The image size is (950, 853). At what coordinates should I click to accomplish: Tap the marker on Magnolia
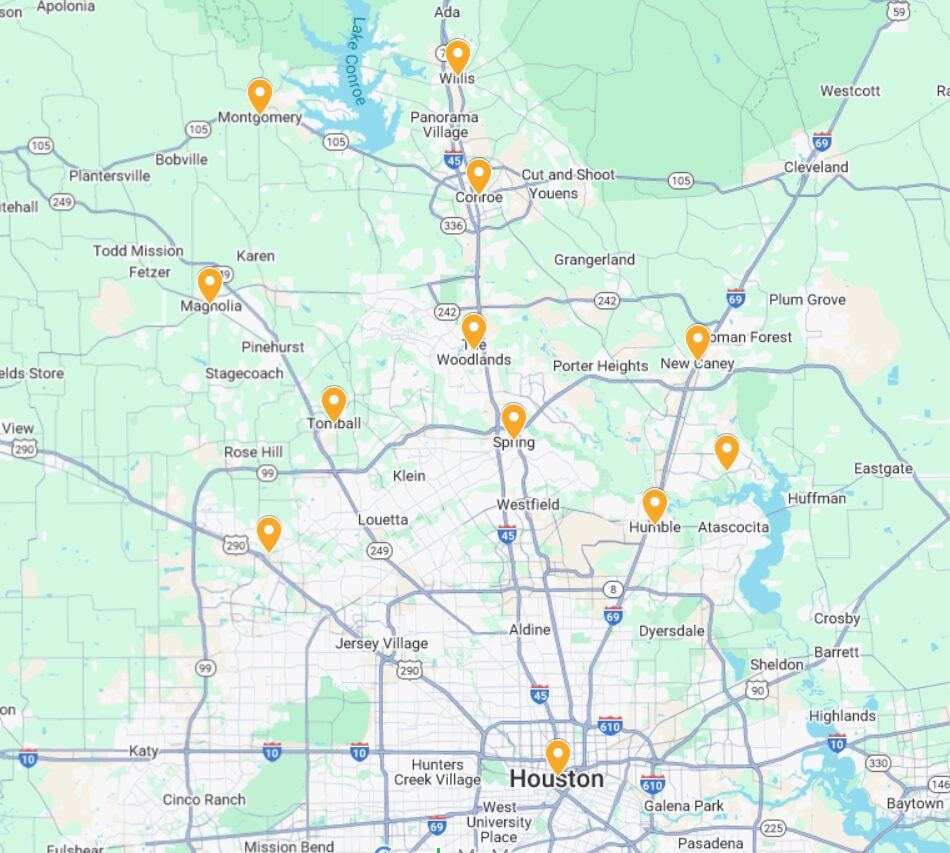(x=209, y=284)
